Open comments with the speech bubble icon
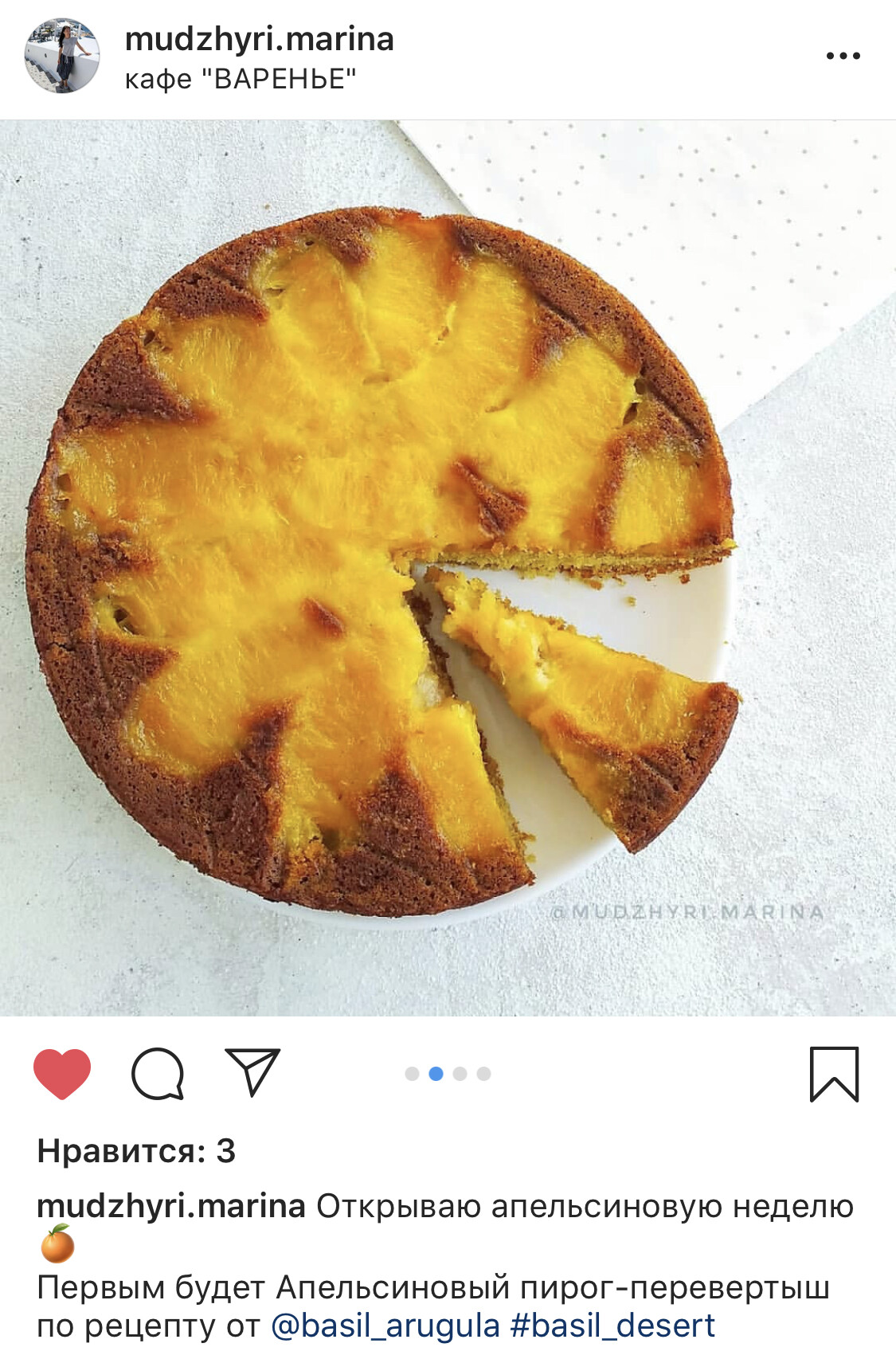The width and height of the screenshot is (896, 1355). point(158,1074)
